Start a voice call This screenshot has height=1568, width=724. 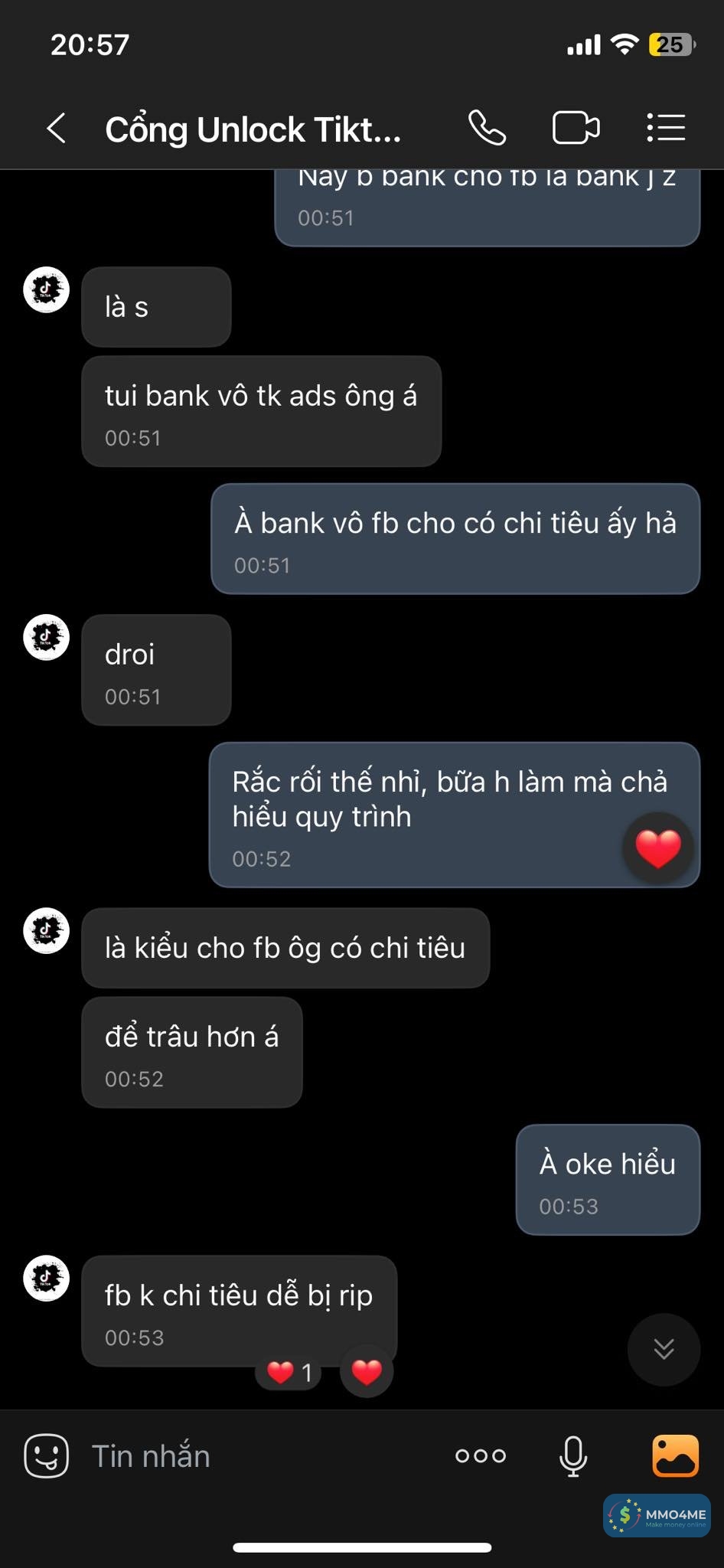coord(487,128)
